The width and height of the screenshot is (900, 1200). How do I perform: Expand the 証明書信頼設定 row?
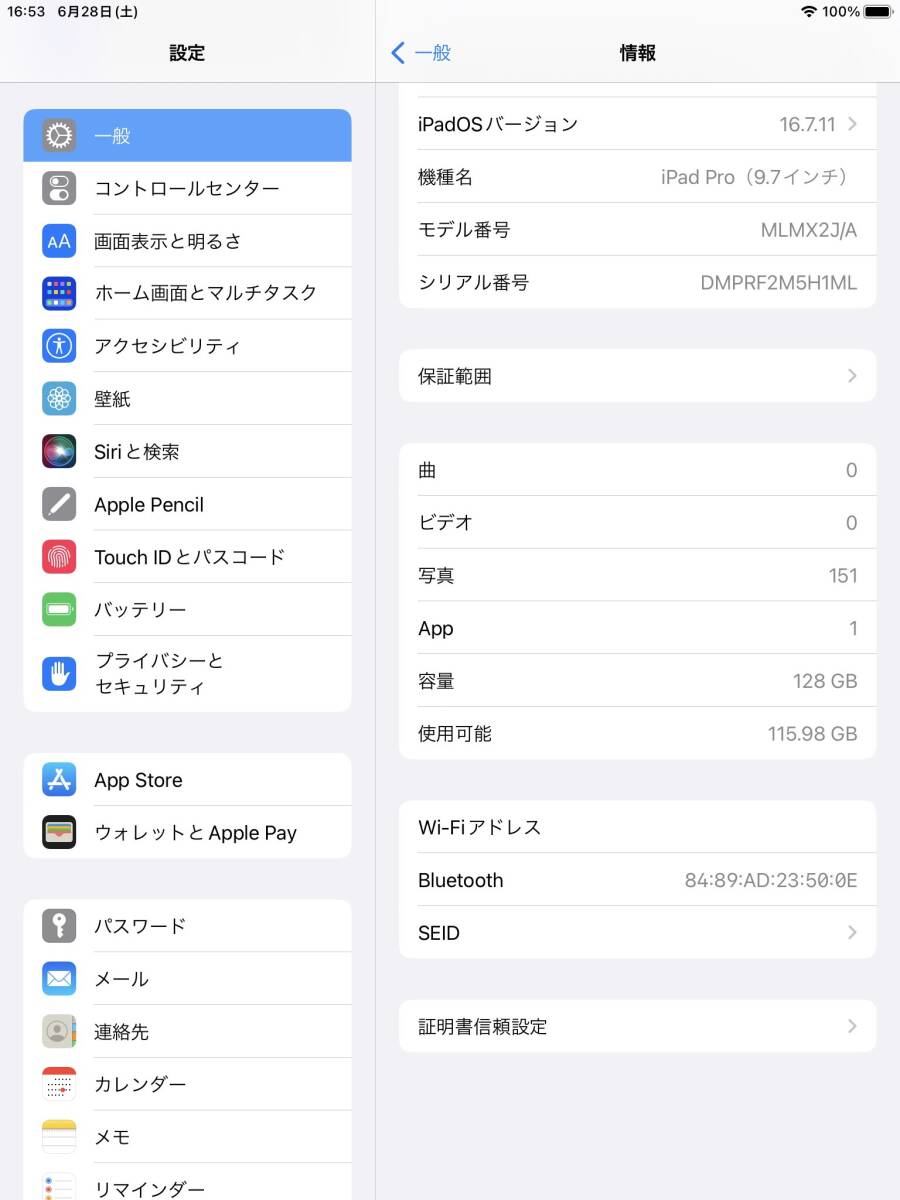[x=636, y=1026]
